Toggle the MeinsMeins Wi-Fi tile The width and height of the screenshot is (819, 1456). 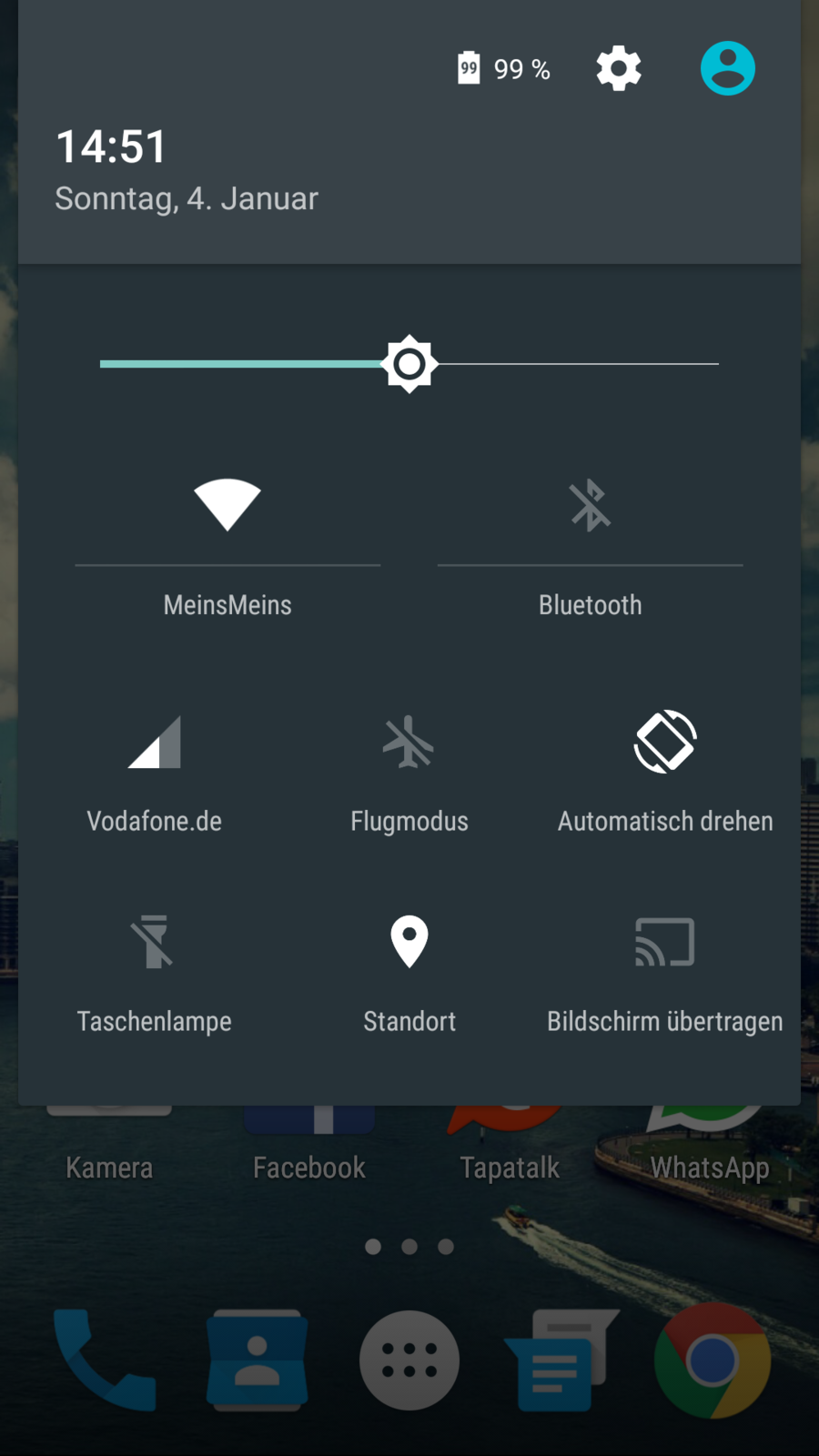click(227, 506)
